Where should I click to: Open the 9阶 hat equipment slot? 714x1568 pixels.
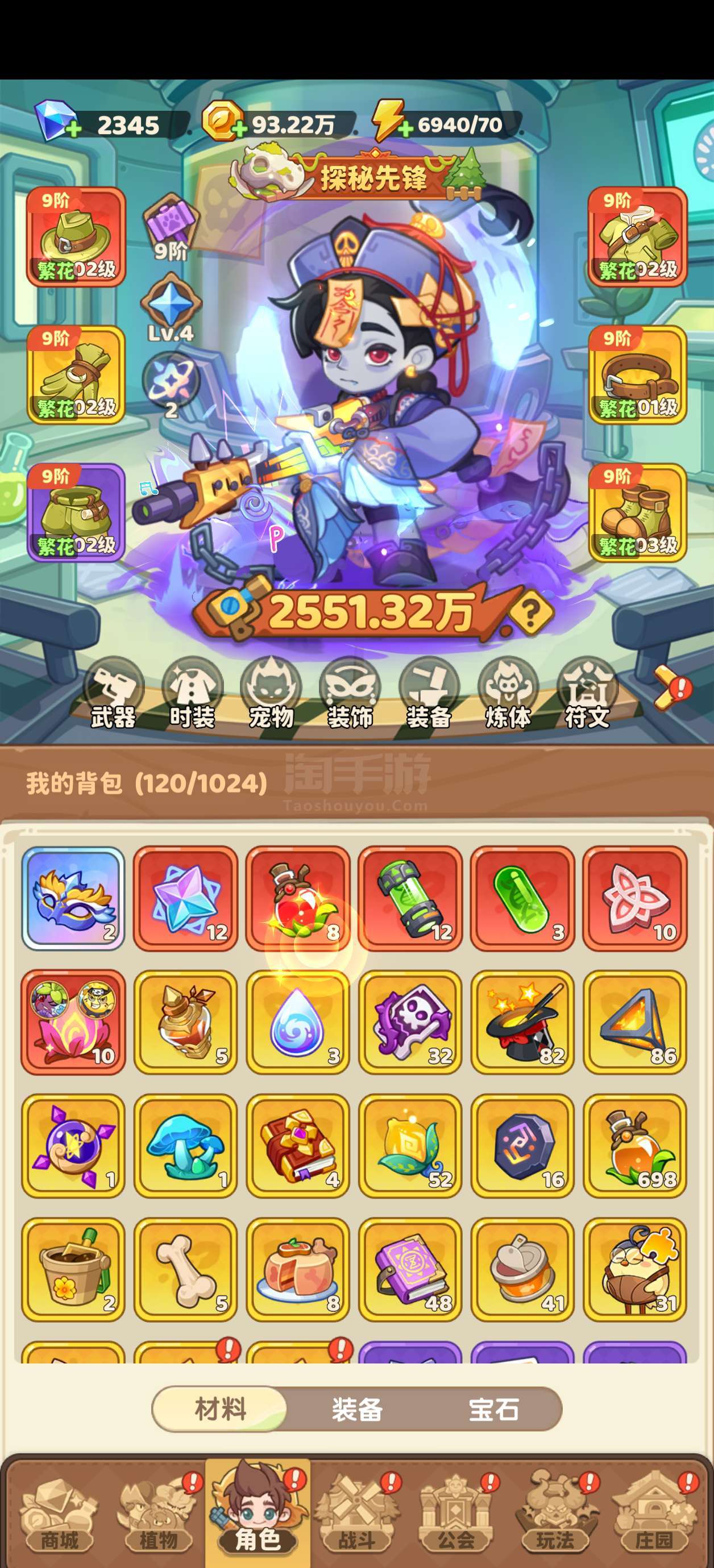pos(76,237)
